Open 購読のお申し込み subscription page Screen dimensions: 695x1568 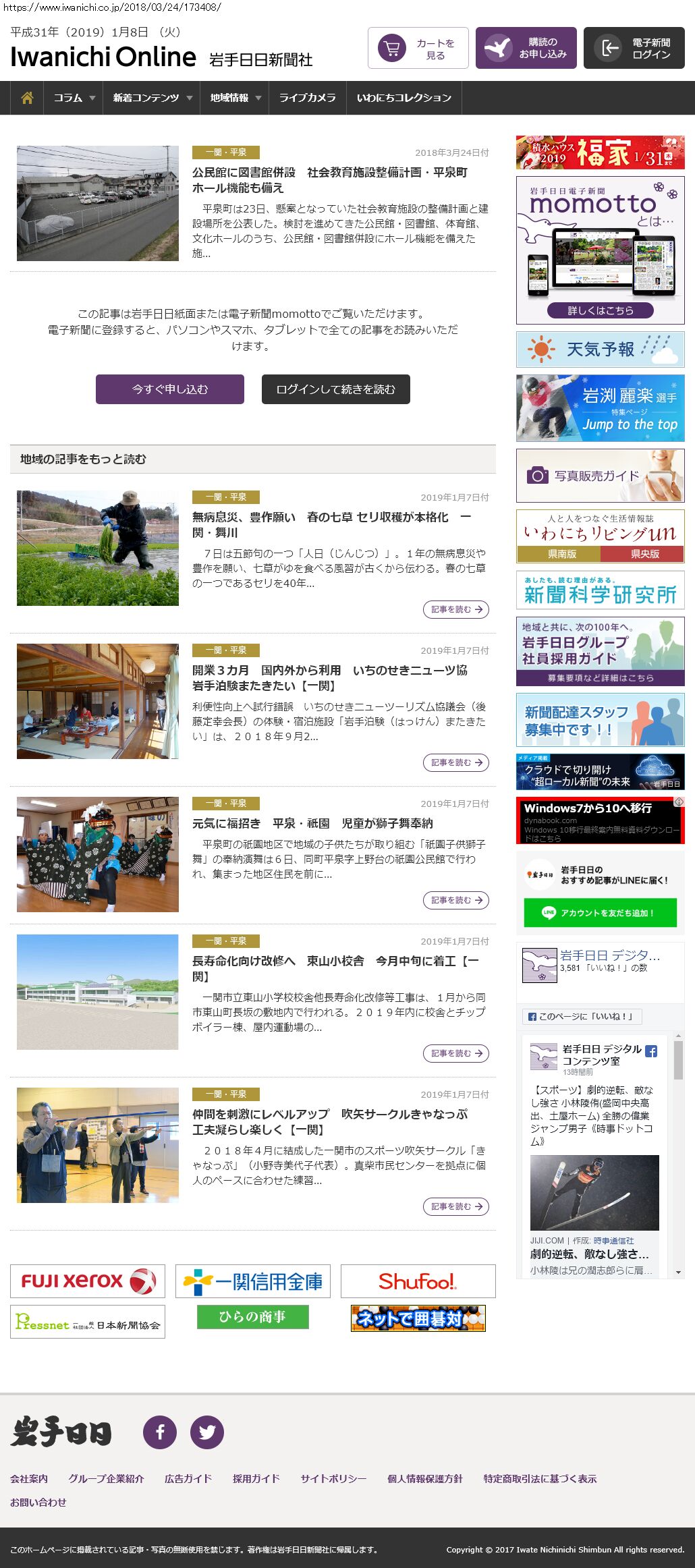coord(526,48)
